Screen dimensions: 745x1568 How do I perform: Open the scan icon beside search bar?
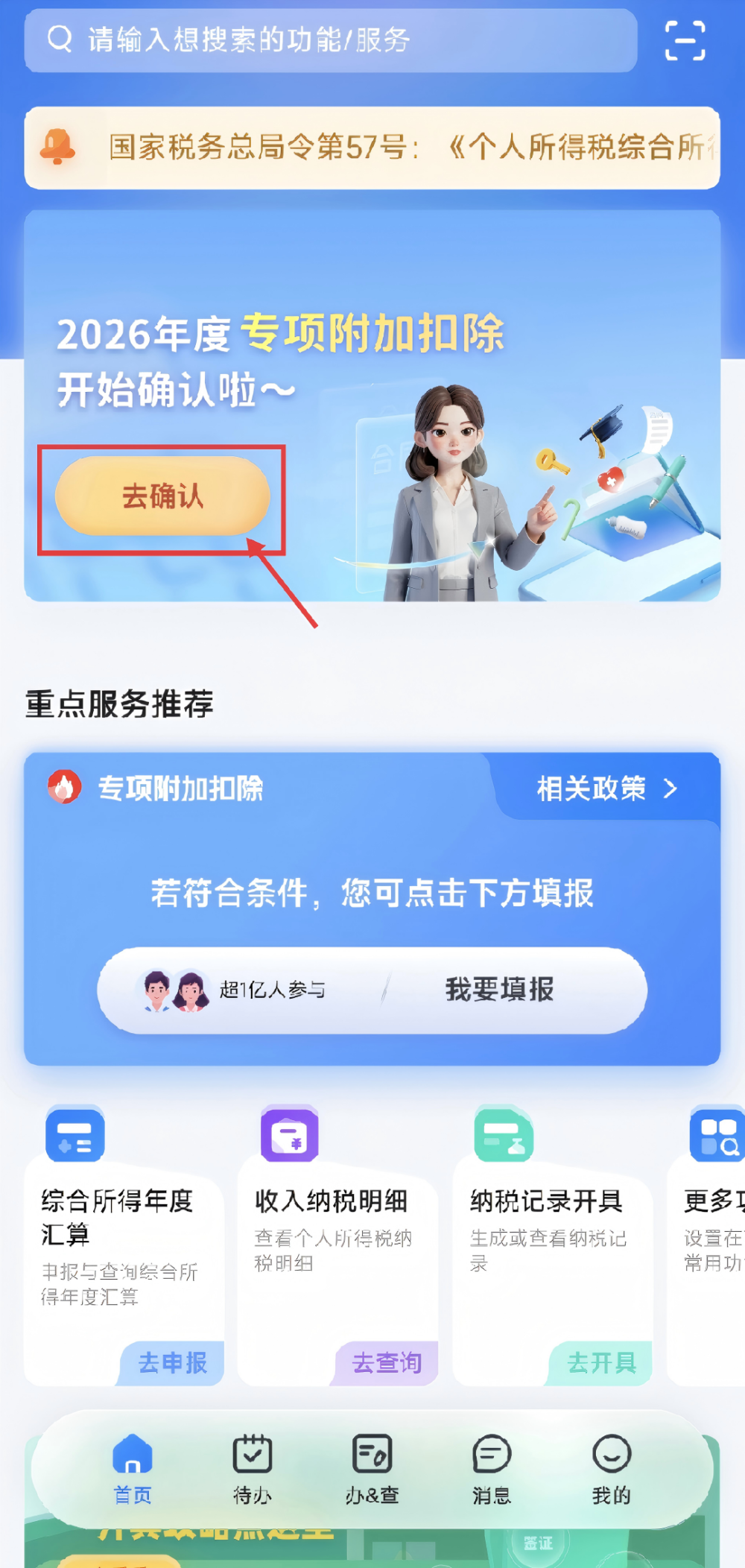pyautogui.click(x=684, y=41)
